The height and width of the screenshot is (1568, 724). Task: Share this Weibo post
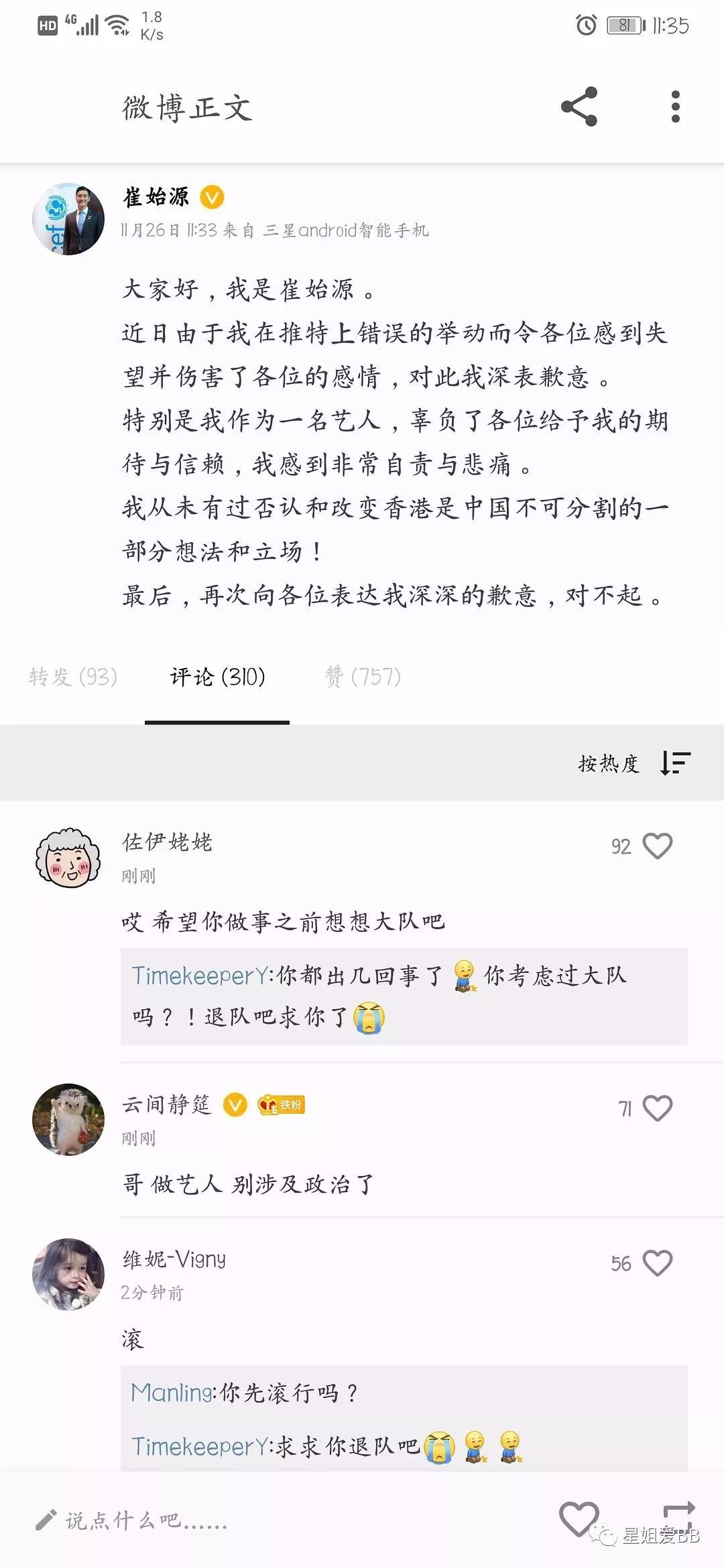click(x=579, y=107)
